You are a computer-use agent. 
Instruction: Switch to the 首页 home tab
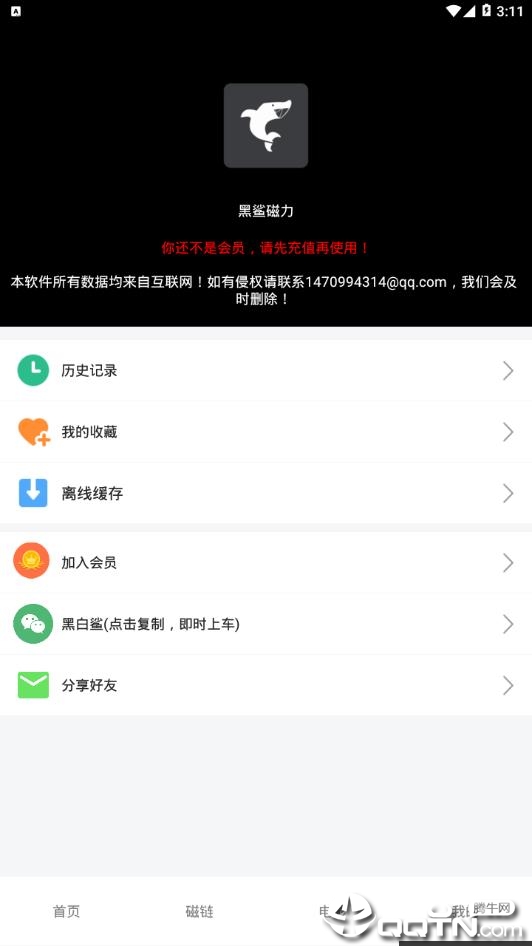[x=66, y=911]
